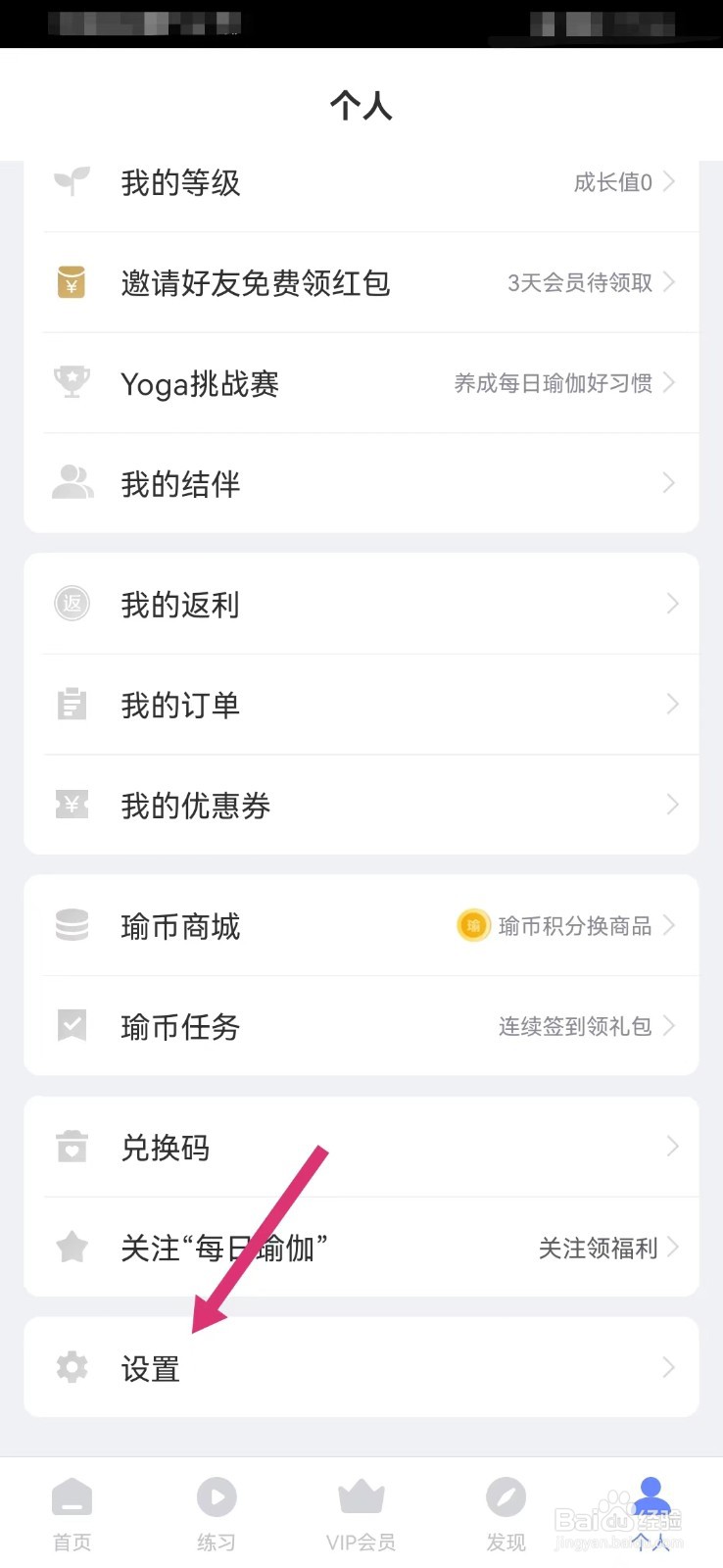Open the 我的等级 row
723x1568 pixels.
point(361,183)
